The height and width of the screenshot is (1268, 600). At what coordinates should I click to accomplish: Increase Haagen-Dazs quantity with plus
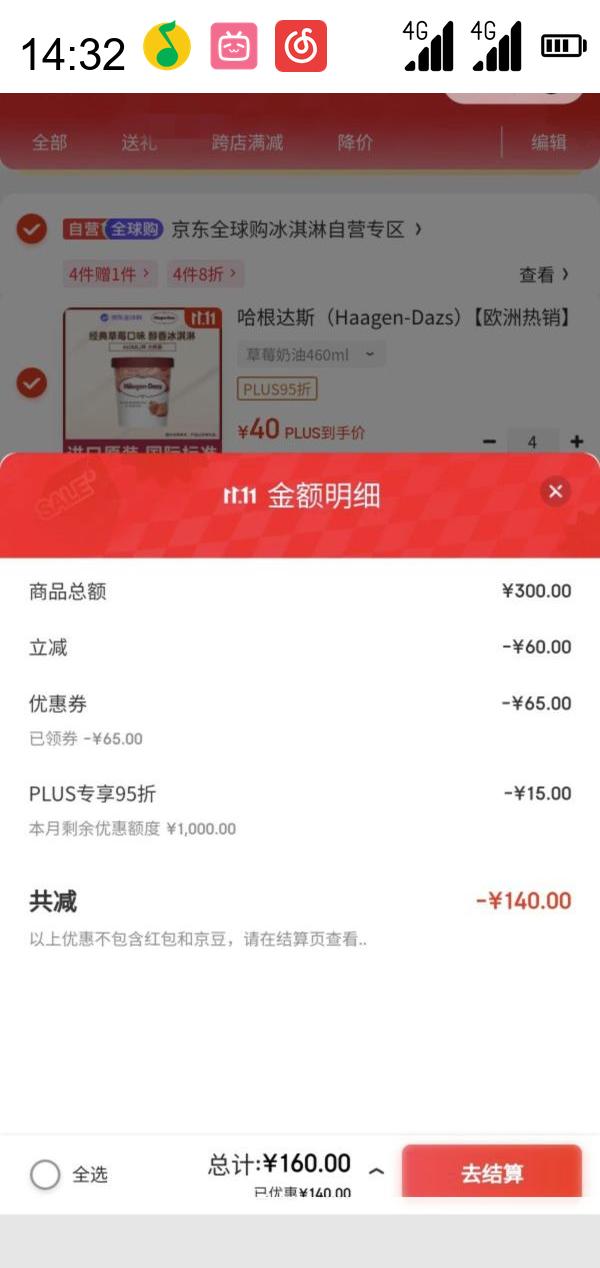(577, 441)
